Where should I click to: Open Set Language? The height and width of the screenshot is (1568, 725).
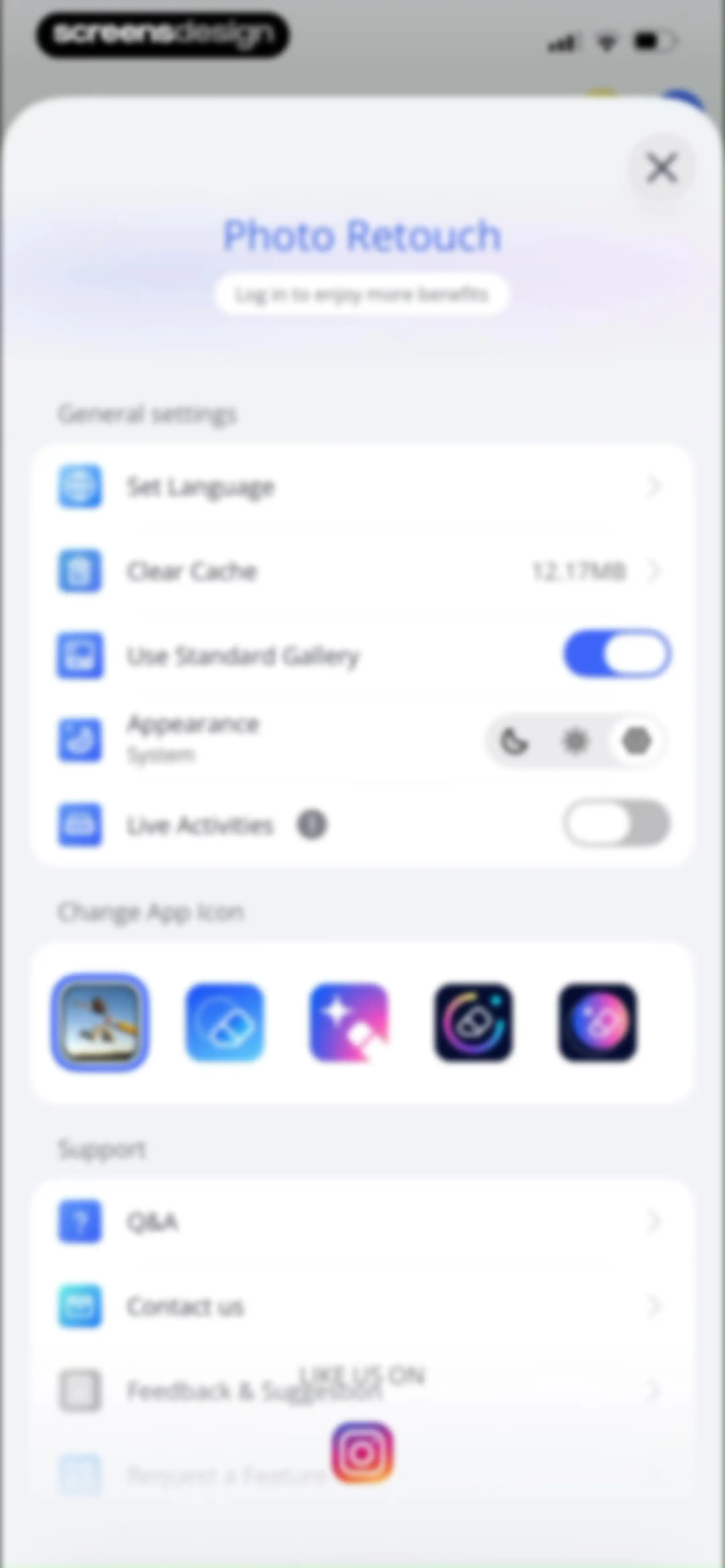(362, 486)
